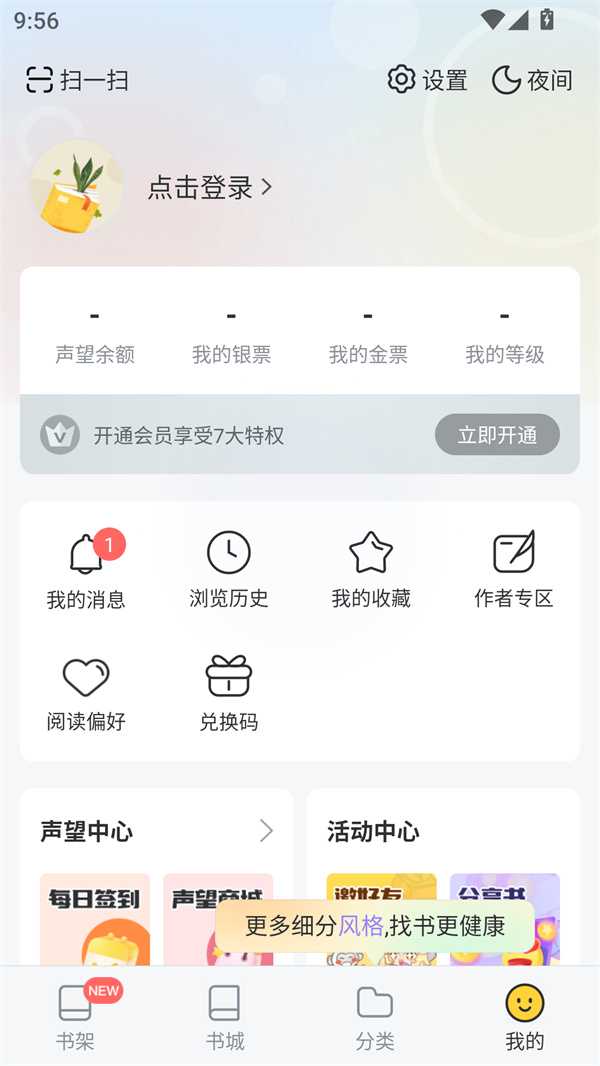View 浏览历史 browsing history
The image size is (600, 1066).
coord(229,570)
